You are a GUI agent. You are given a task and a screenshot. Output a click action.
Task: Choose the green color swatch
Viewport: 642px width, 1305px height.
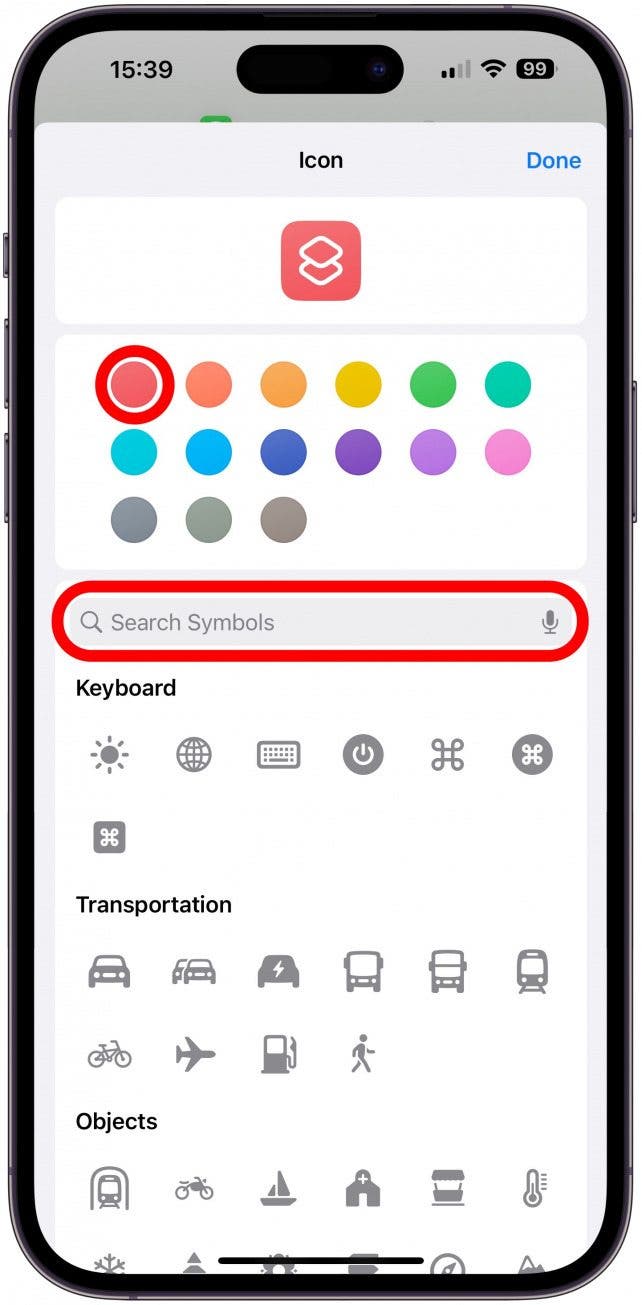point(433,385)
